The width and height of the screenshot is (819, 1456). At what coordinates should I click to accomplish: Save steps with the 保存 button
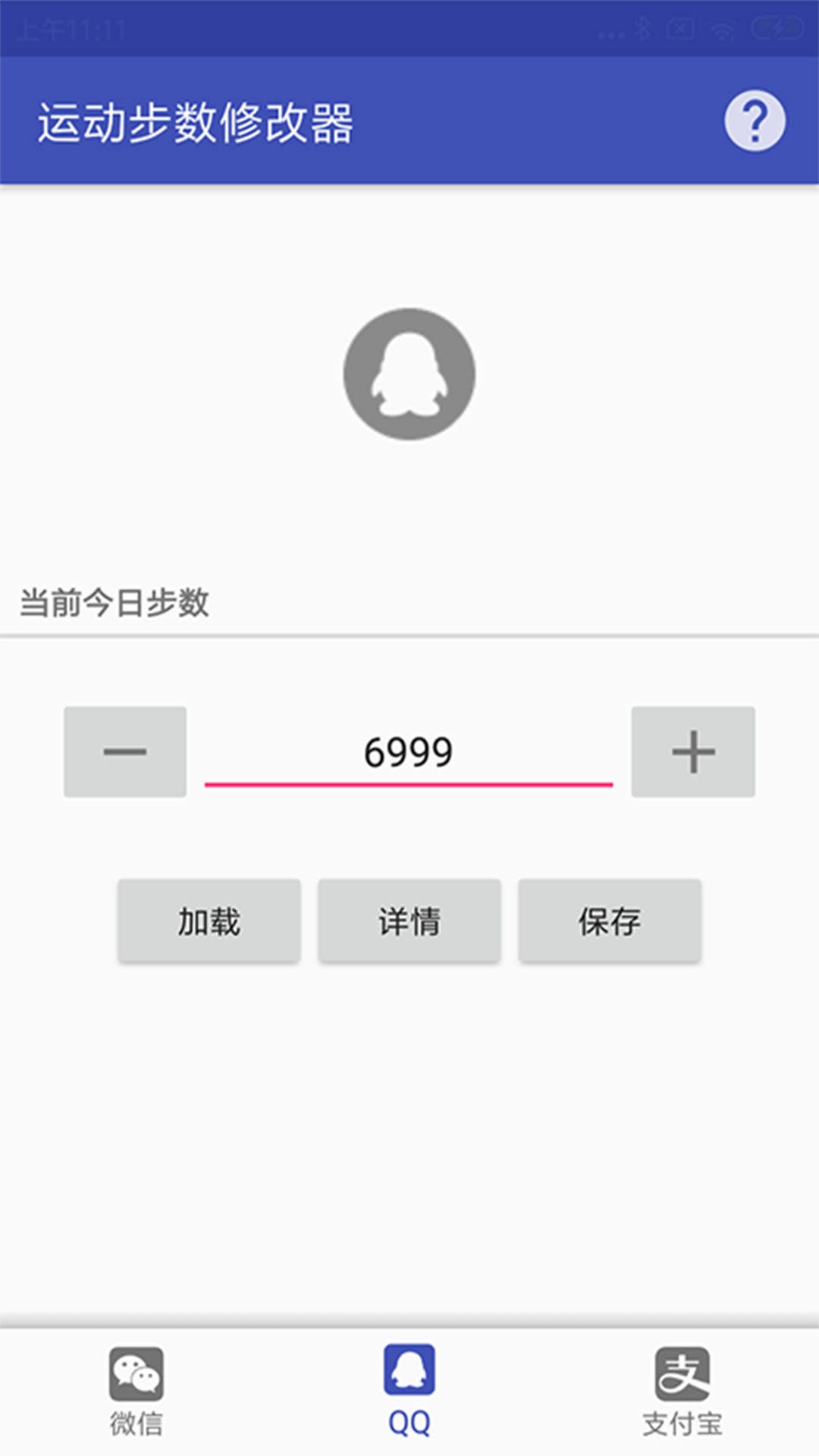(610, 921)
